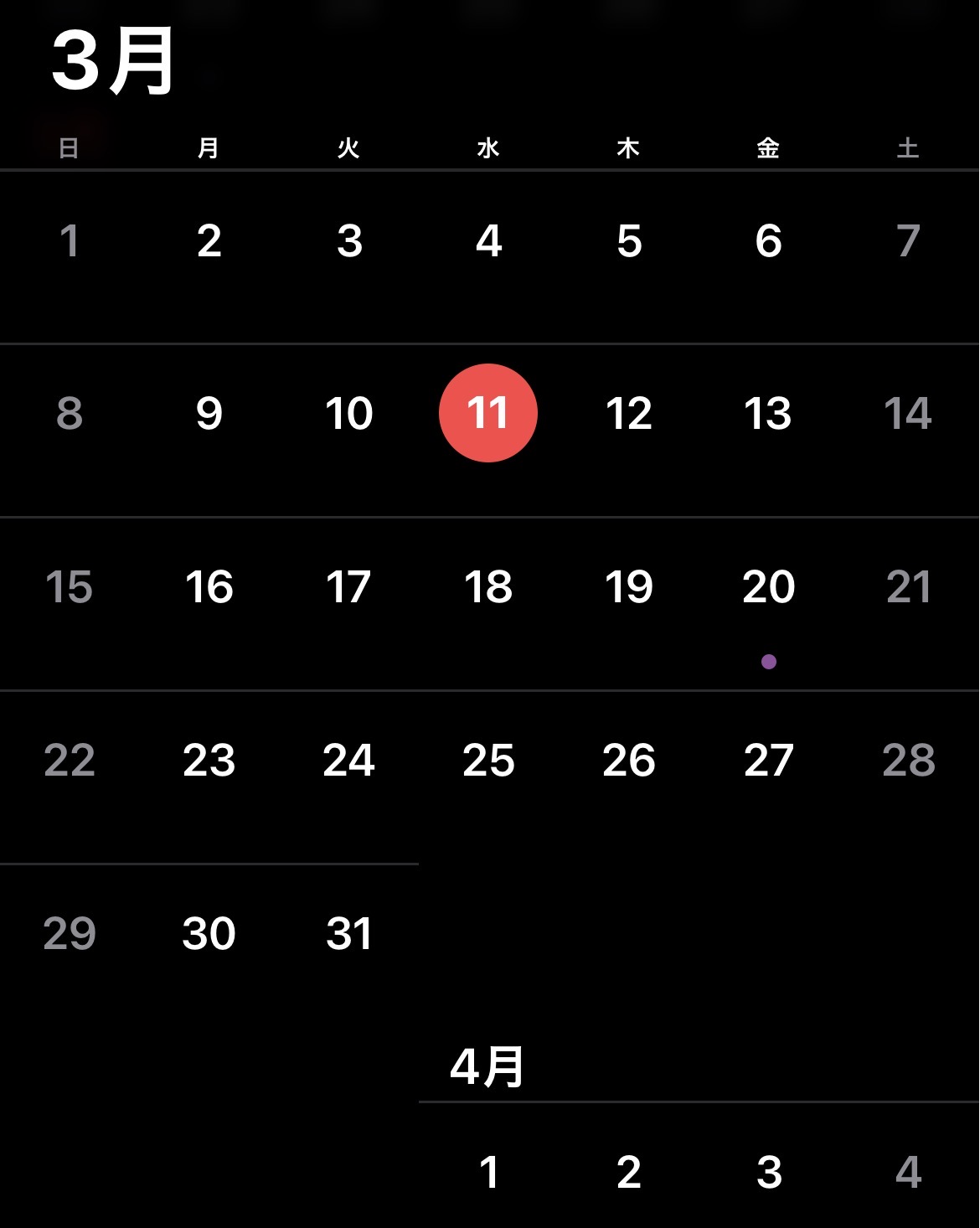Select March 31
The image size is (980, 1228).
[x=348, y=933]
